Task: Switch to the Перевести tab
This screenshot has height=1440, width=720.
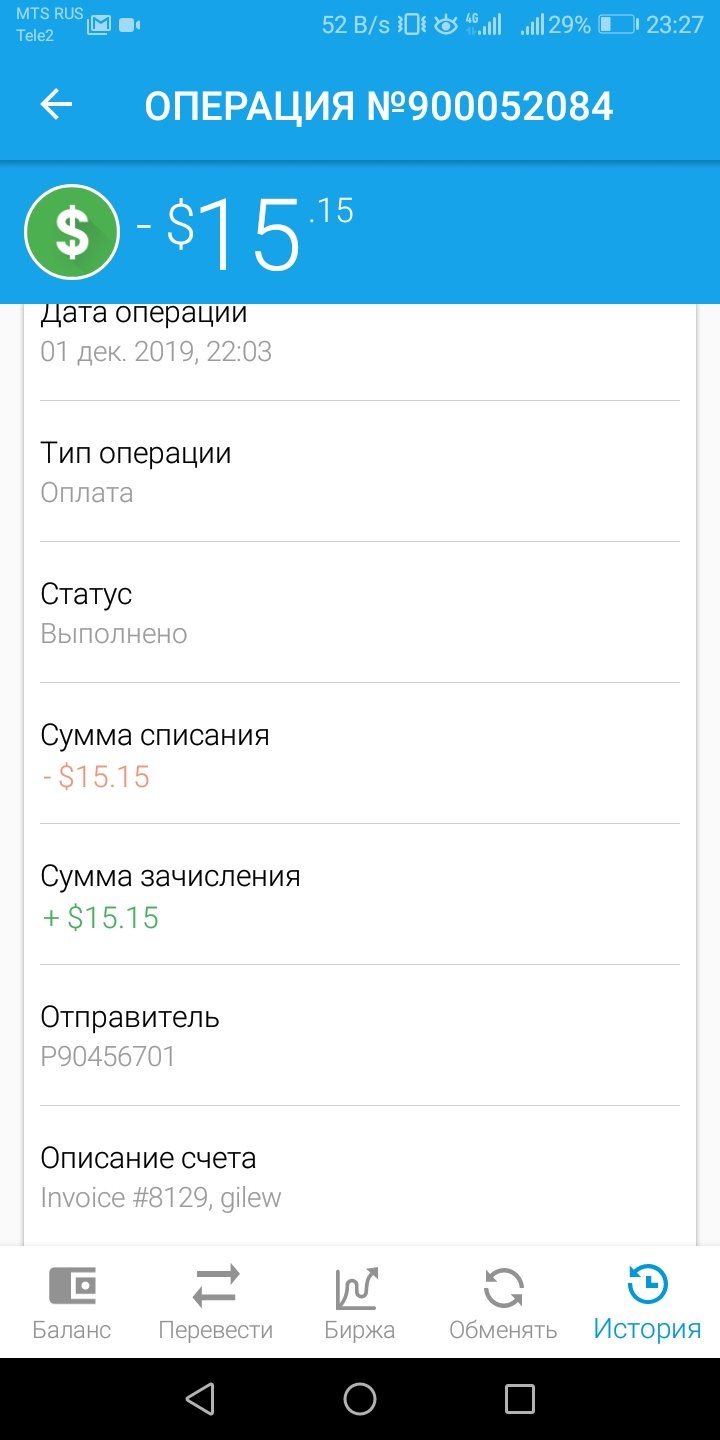Action: 216,1302
